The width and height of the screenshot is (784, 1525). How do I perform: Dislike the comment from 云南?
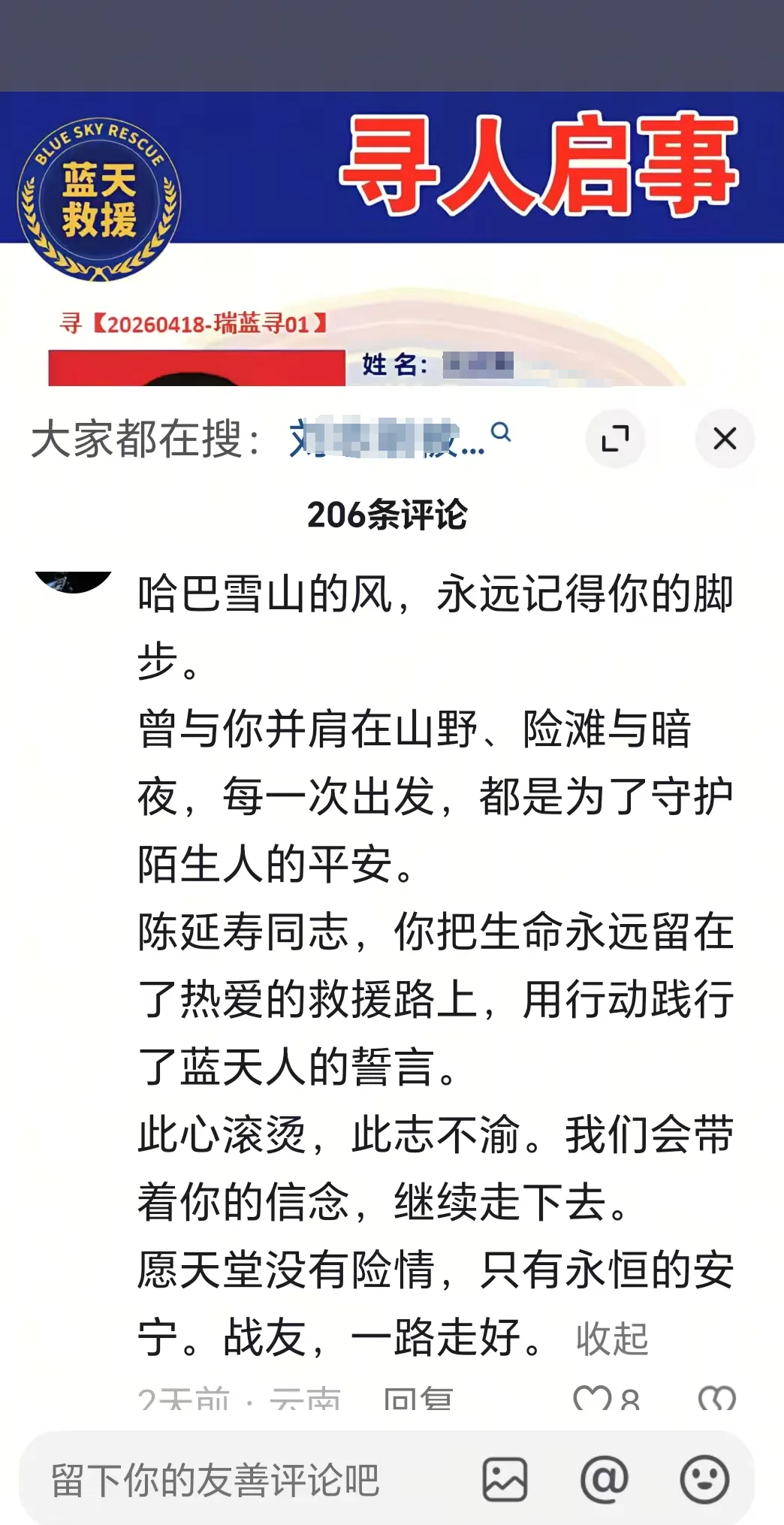pos(716,1399)
